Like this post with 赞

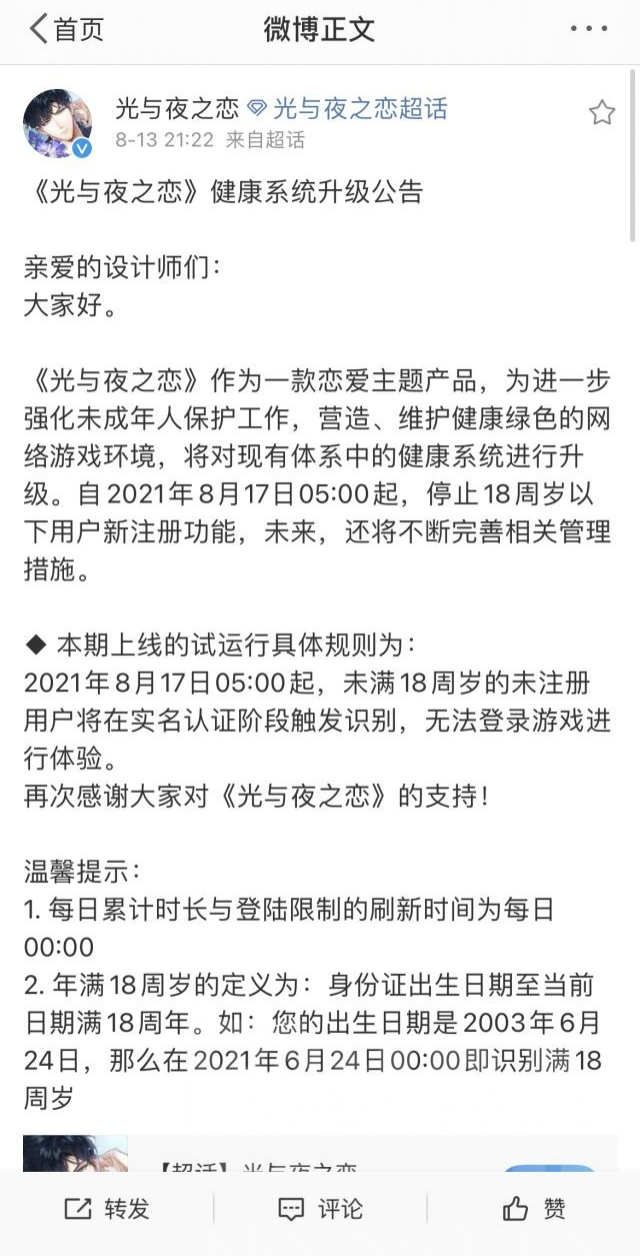(x=534, y=1209)
